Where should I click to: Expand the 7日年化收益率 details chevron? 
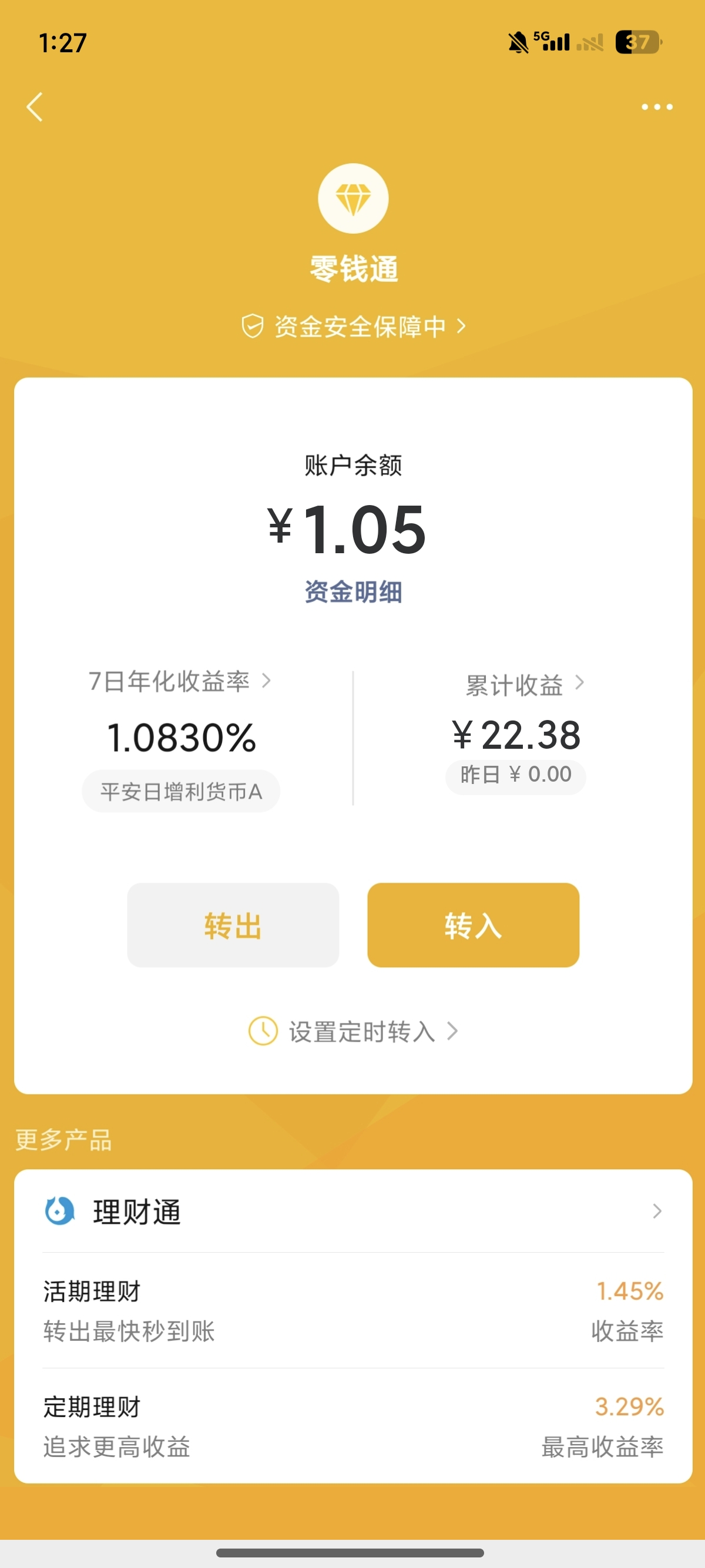point(266,682)
